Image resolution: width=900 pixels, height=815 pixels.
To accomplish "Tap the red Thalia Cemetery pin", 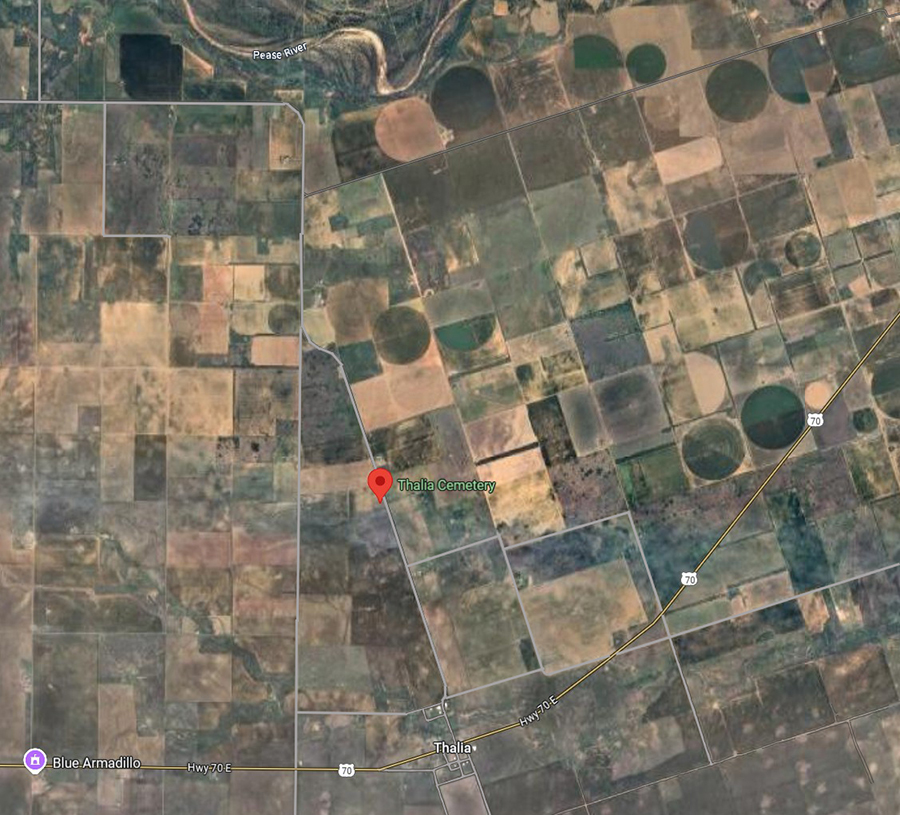I will [x=379, y=482].
